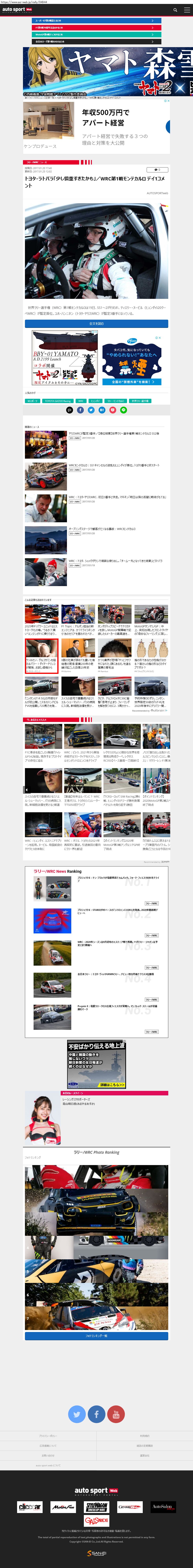193x1568 pixels.
Task: Share article via LINE
Action: coord(123,410)
